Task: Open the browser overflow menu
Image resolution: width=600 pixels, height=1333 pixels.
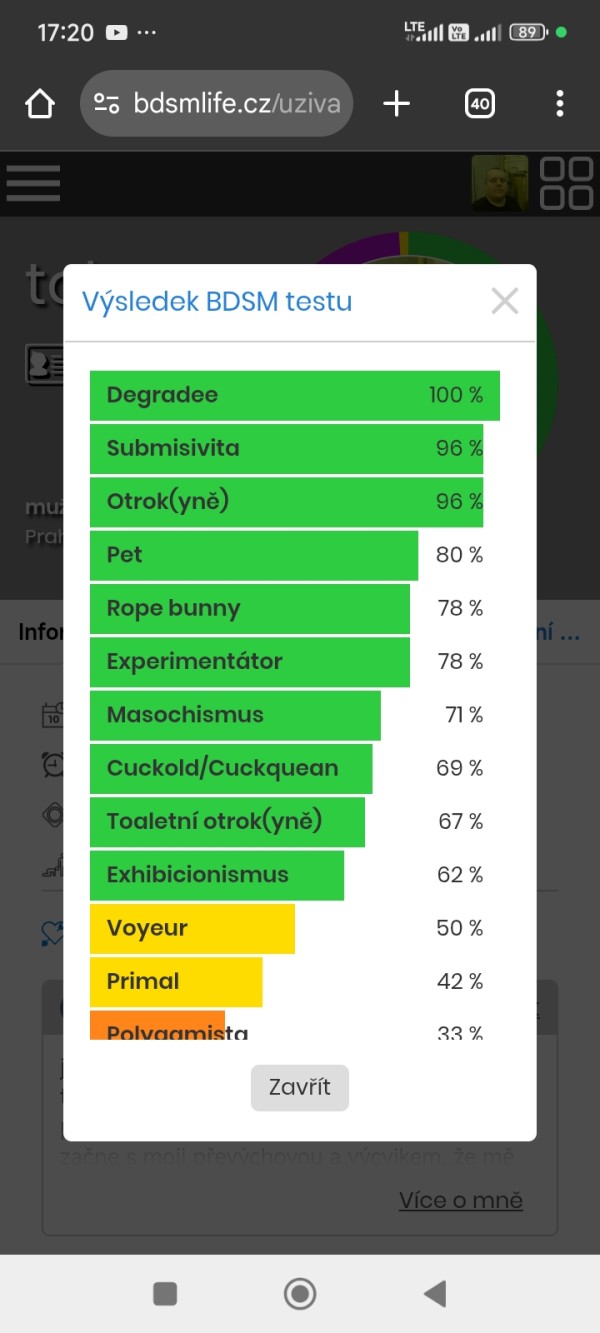Action: [x=559, y=103]
